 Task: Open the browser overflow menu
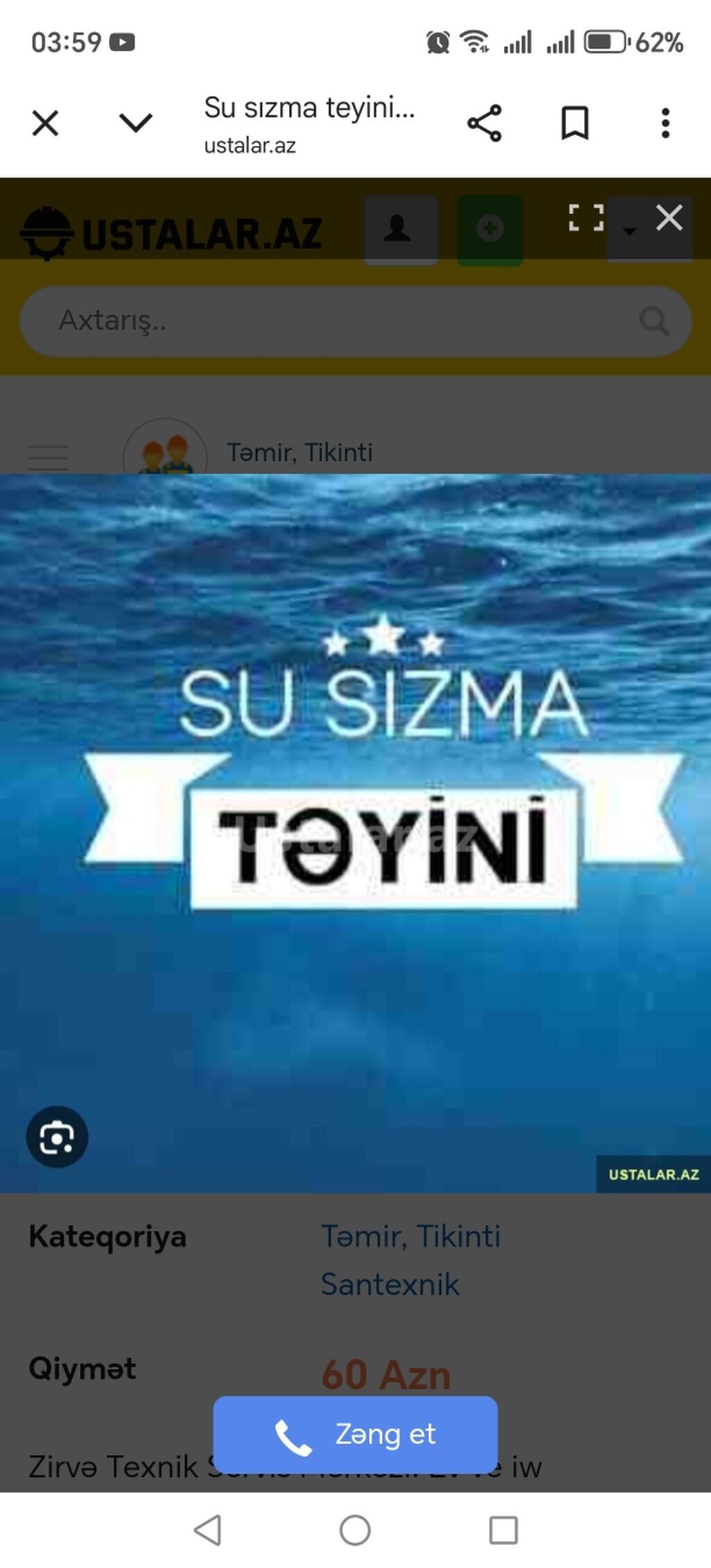[665, 124]
